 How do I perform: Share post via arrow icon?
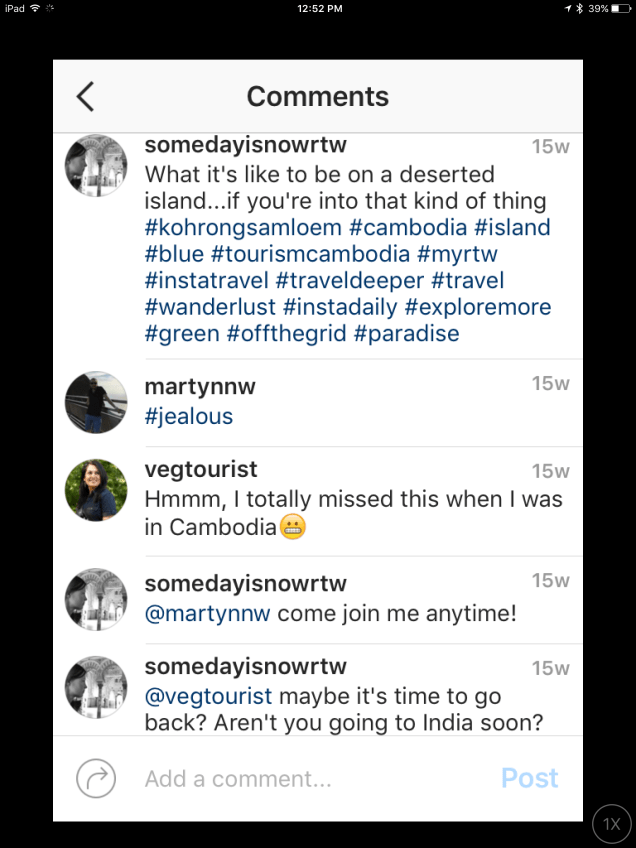click(96, 779)
